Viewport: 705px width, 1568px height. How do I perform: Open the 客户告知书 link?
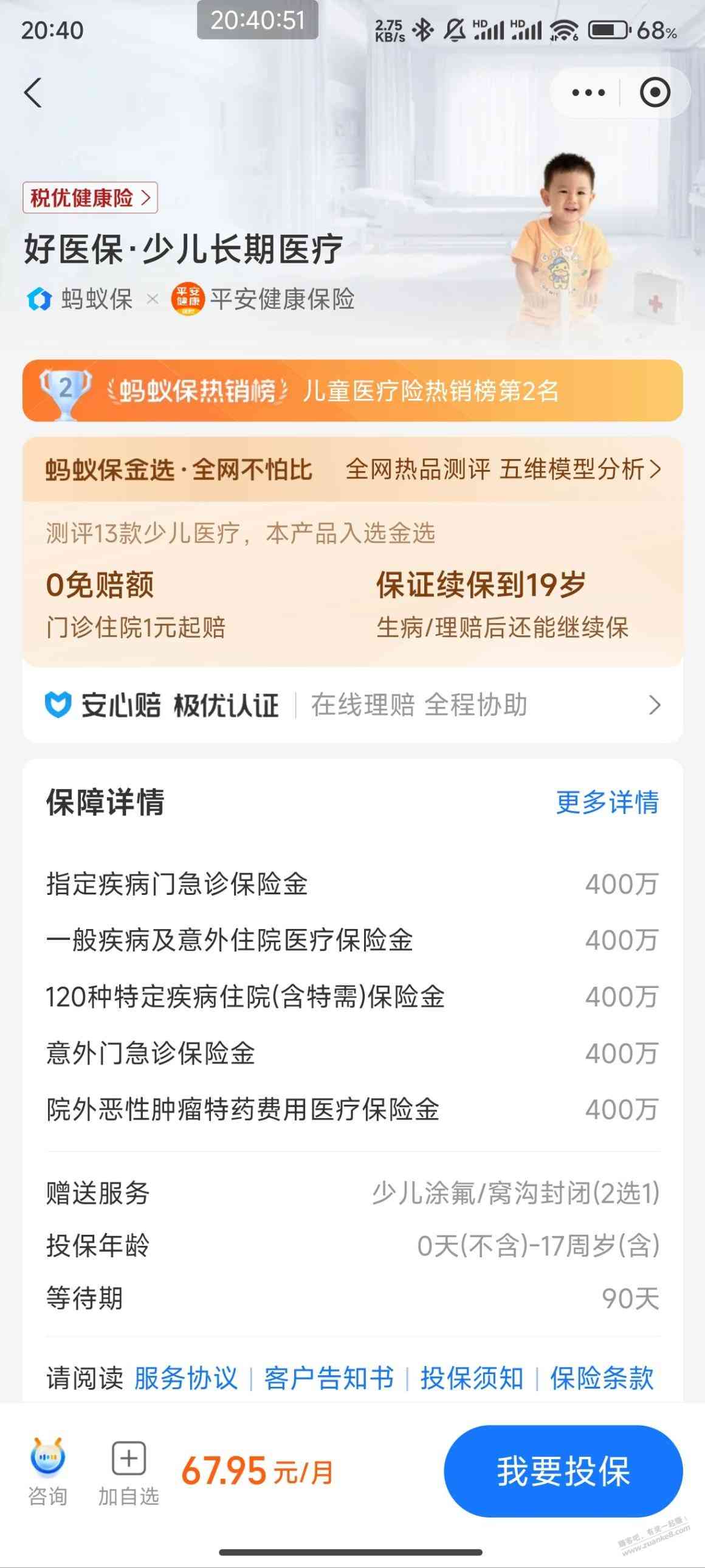[x=328, y=1379]
